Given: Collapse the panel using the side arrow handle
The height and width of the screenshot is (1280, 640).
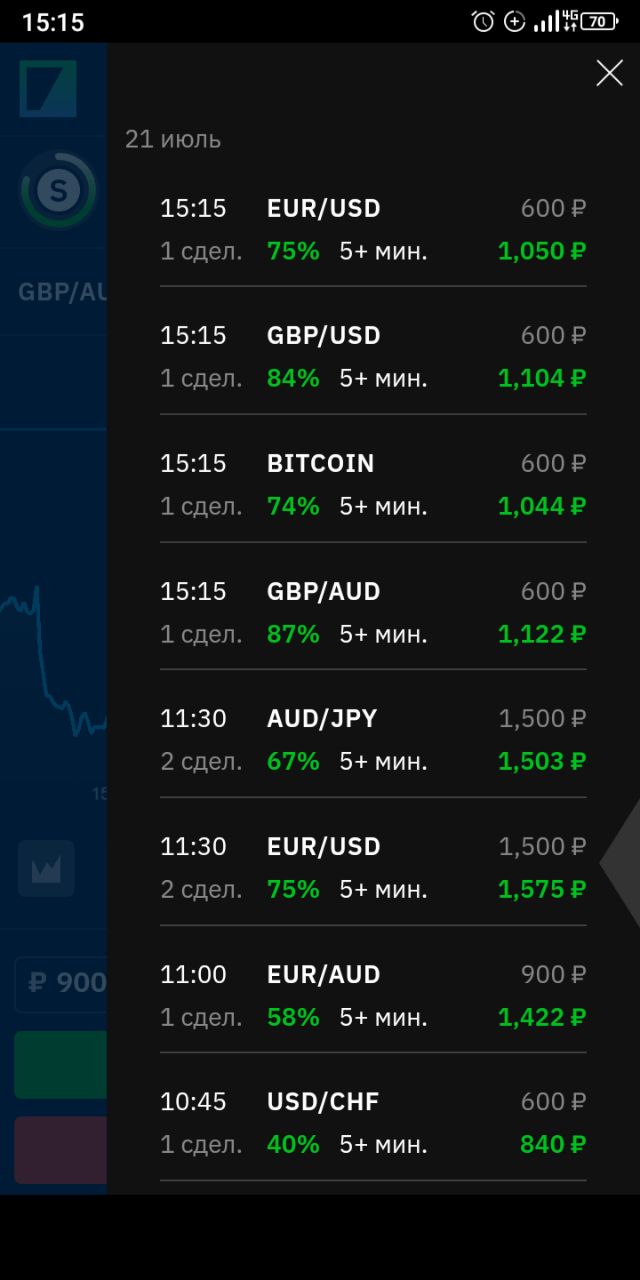Looking at the screenshot, I should tap(621, 862).
